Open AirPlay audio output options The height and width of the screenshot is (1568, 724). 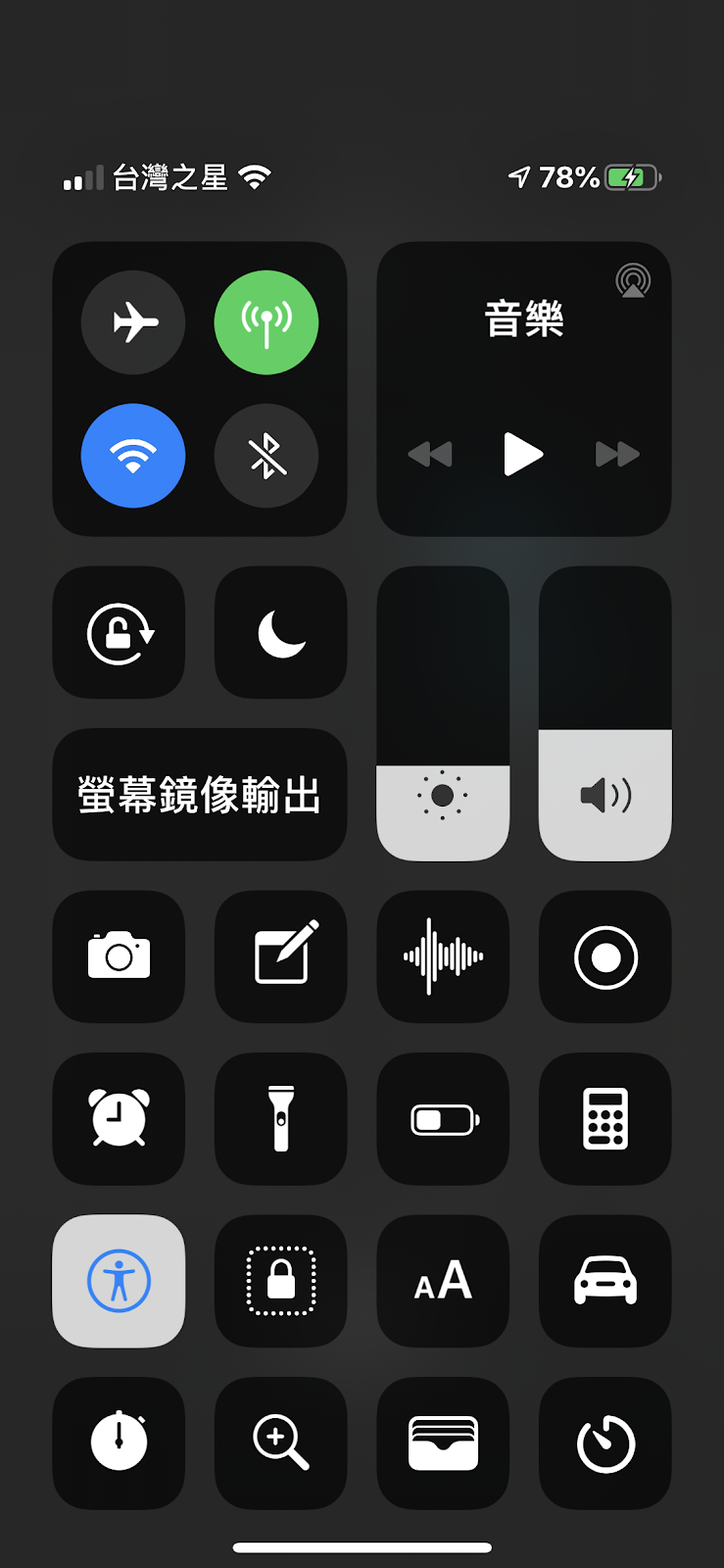pyautogui.click(x=633, y=281)
